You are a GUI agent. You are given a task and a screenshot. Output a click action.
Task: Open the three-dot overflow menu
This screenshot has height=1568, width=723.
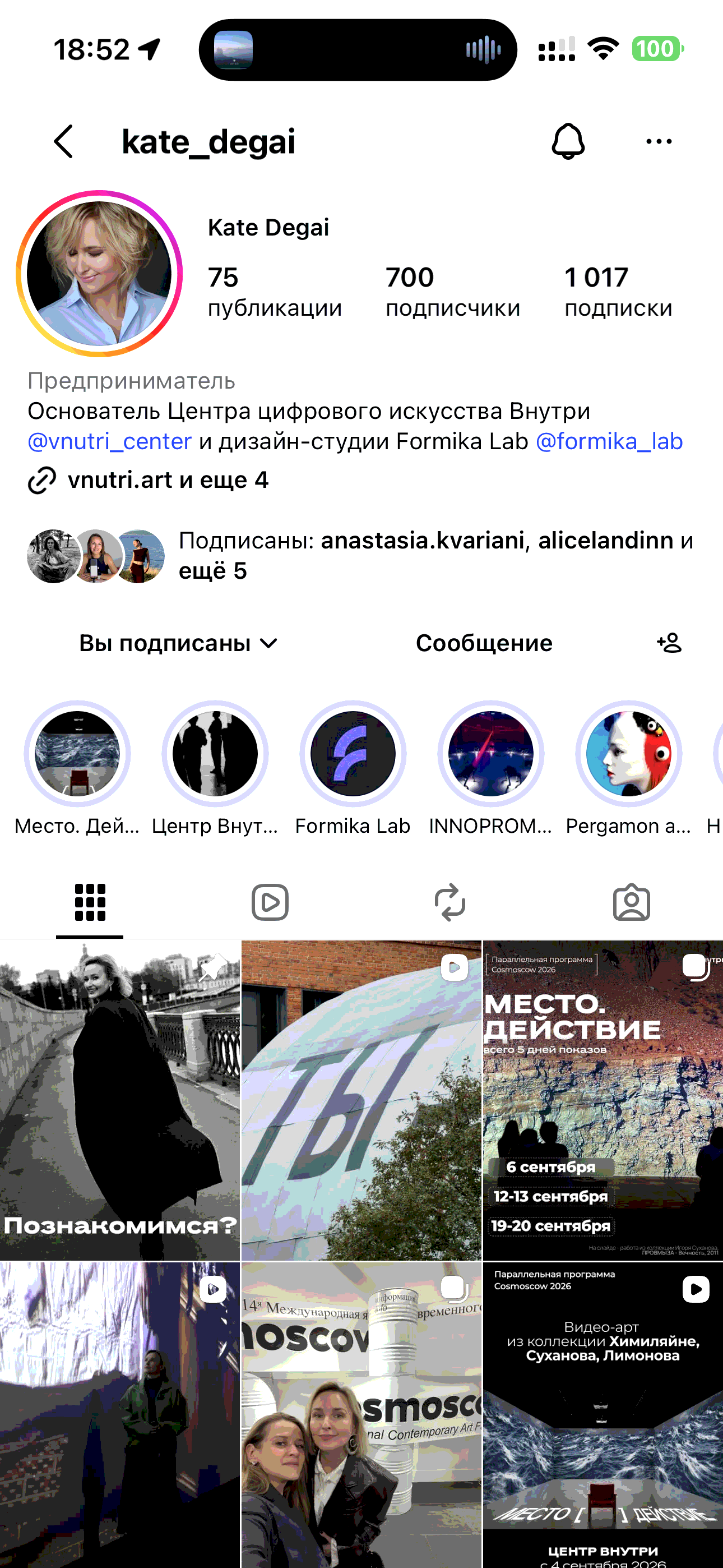pos(659,141)
